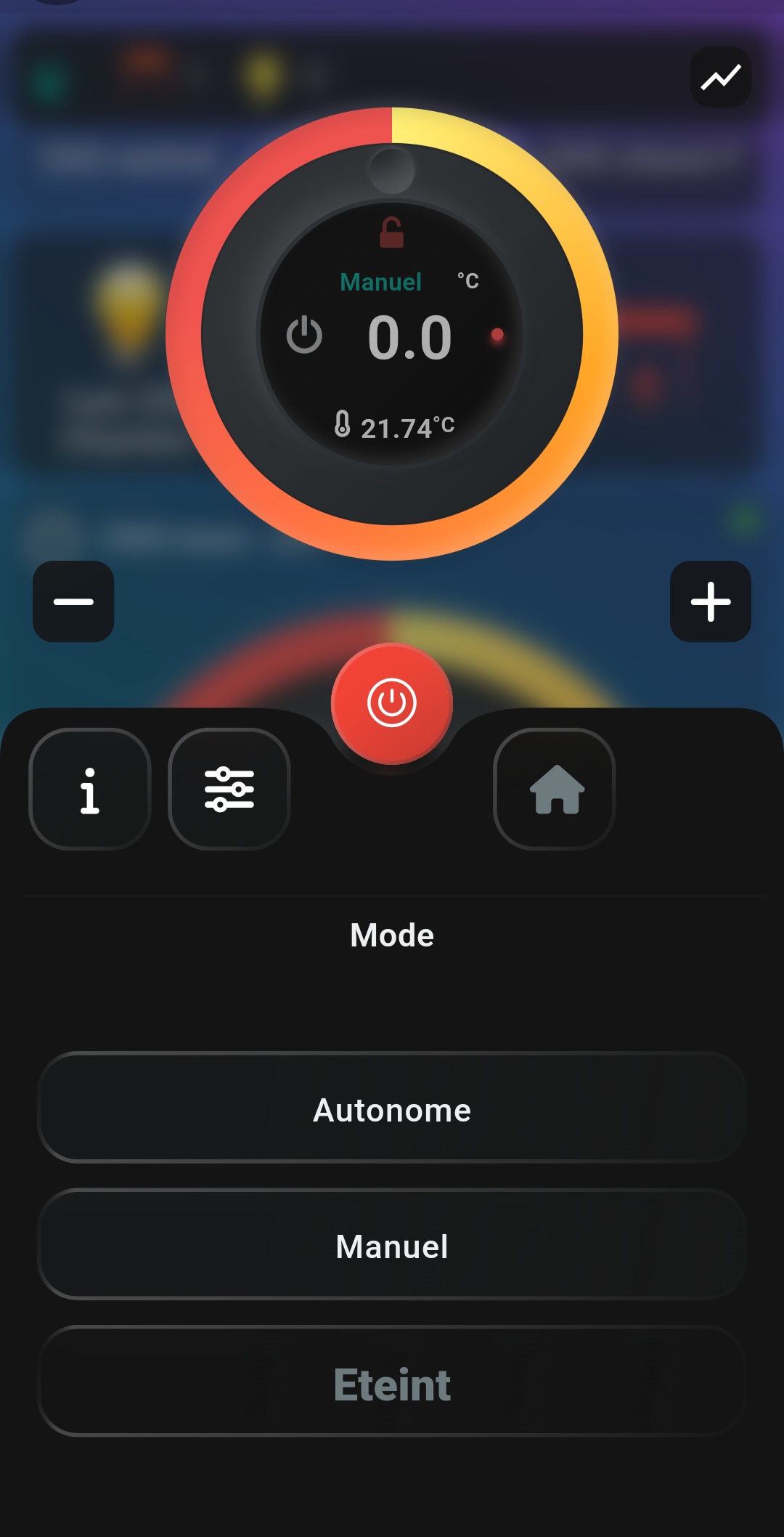
Task: Increase the temperature with the plus button
Action: click(710, 601)
